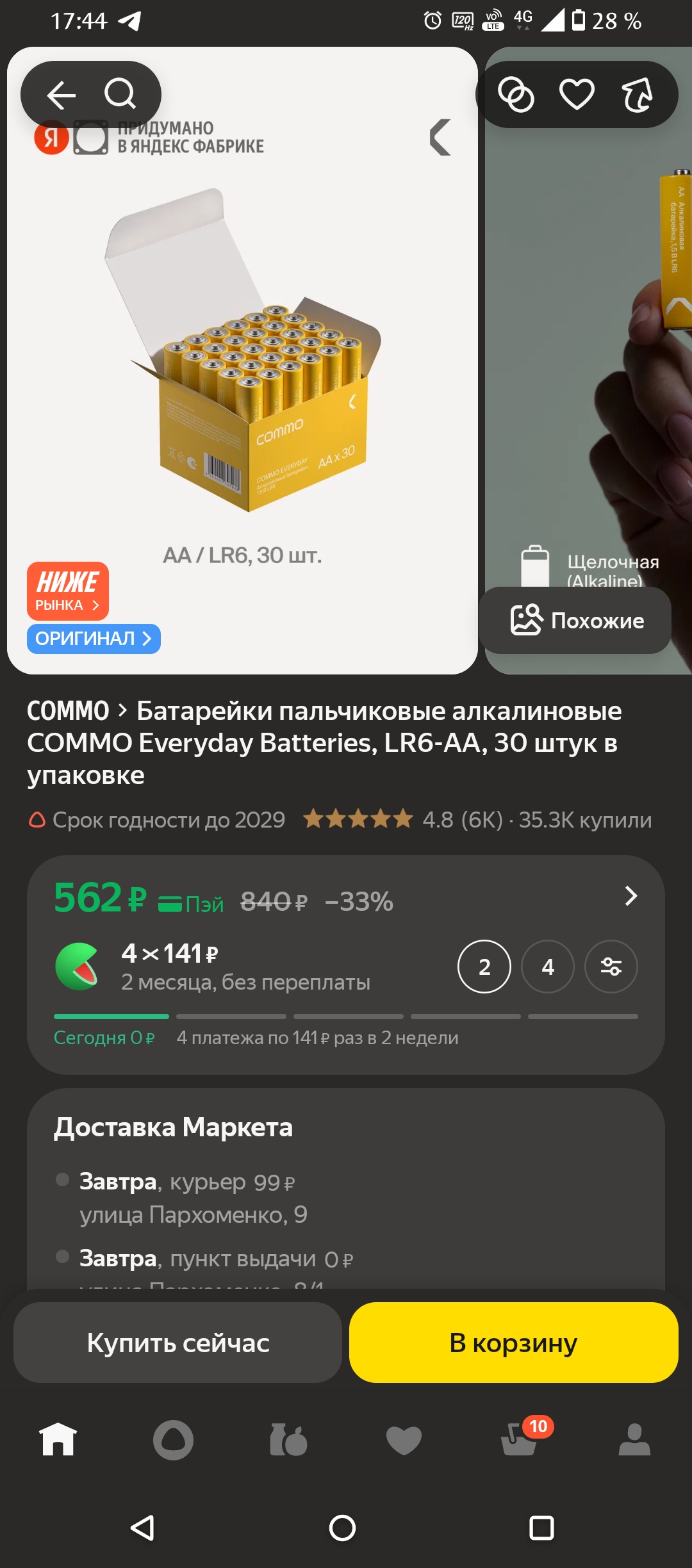Select the 4 months split option
The height and width of the screenshot is (1568, 692).
point(547,967)
